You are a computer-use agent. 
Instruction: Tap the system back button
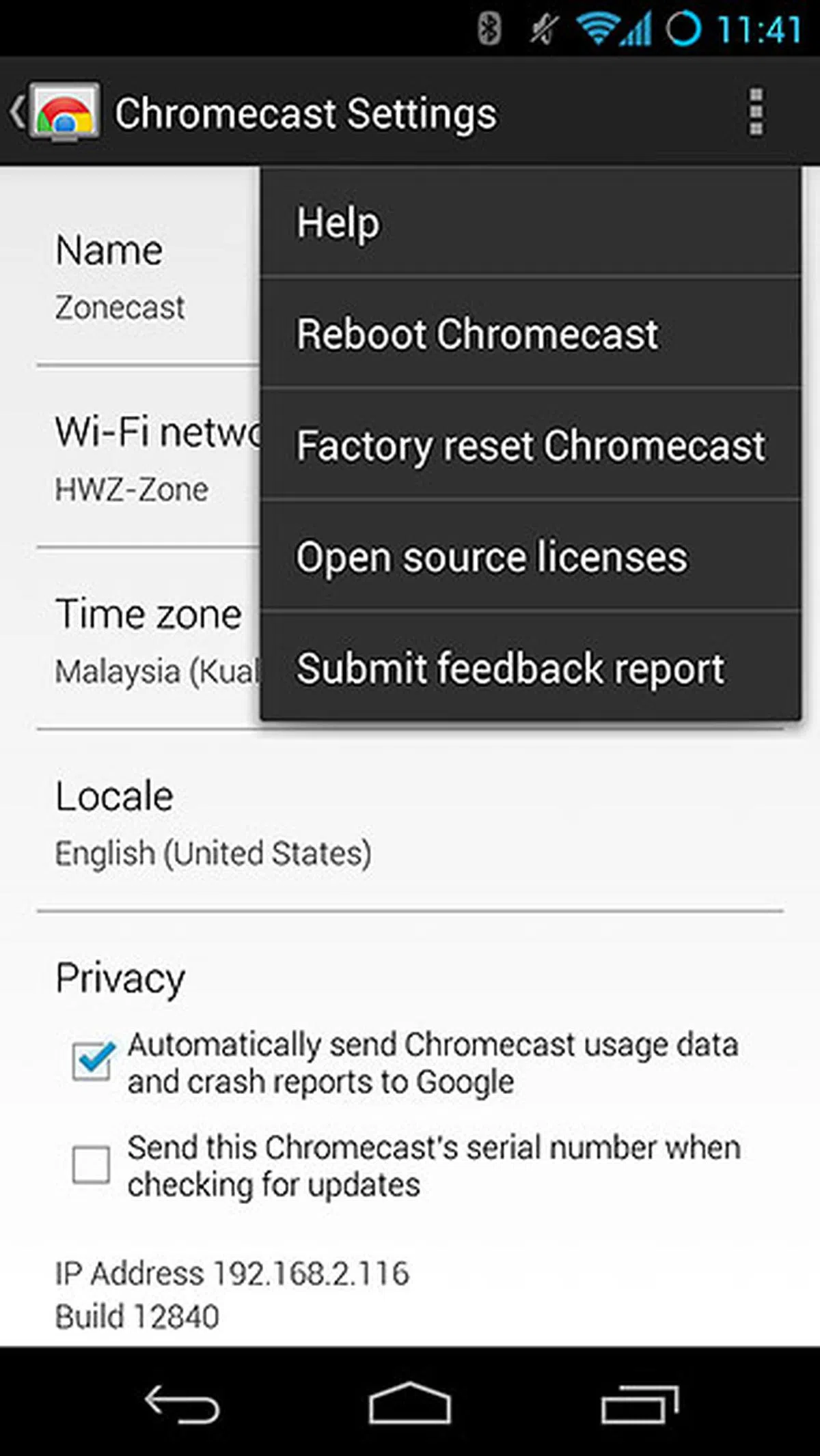click(x=182, y=1404)
